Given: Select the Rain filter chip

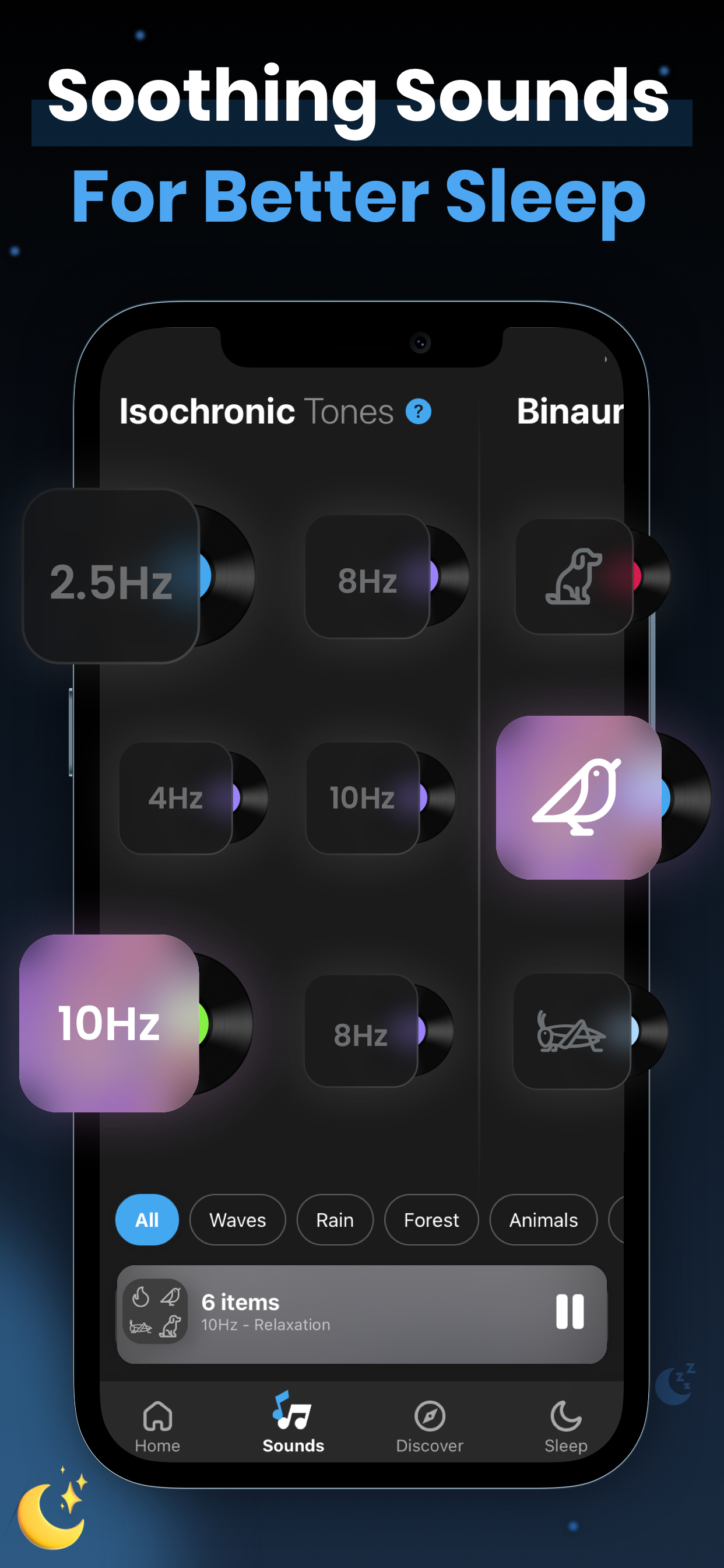Looking at the screenshot, I should pyautogui.click(x=335, y=1220).
